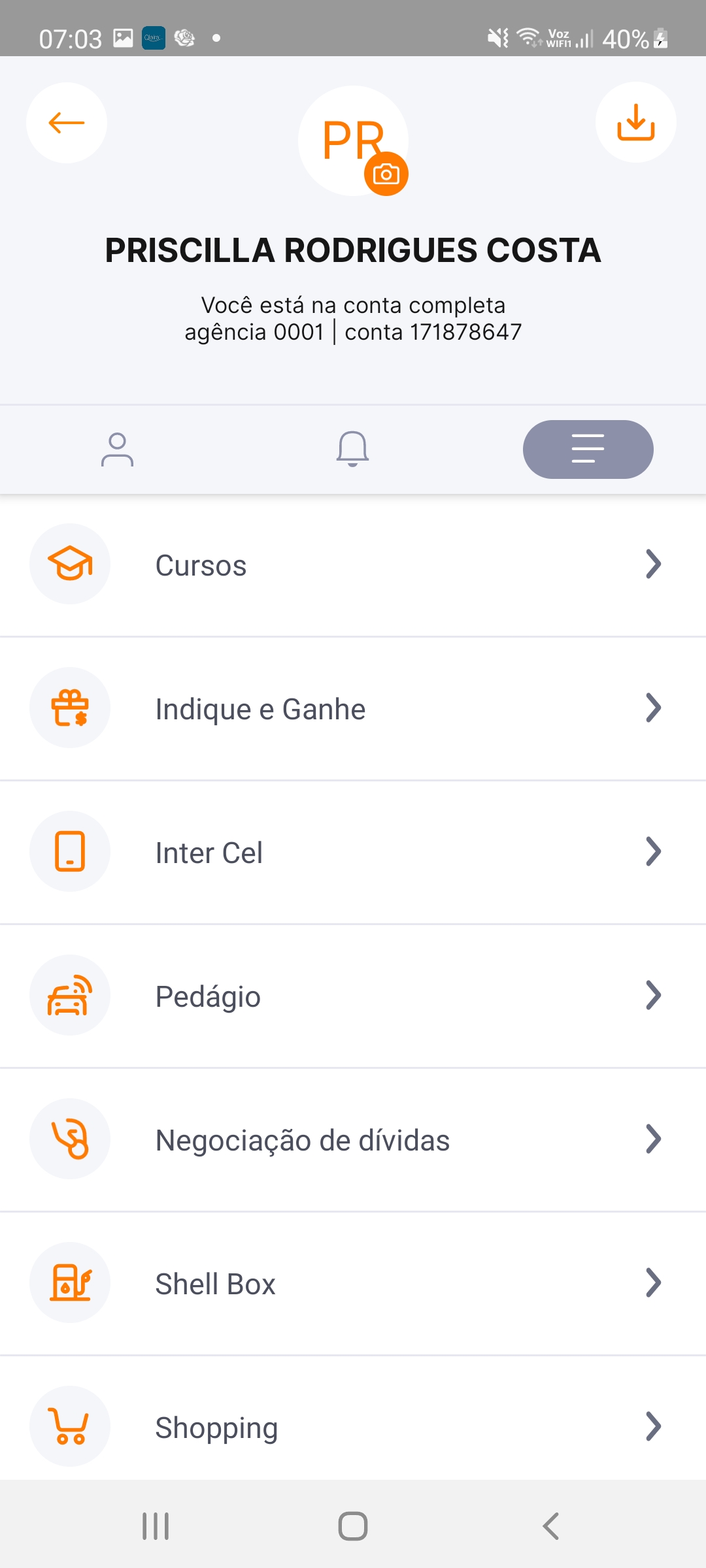Image resolution: width=706 pixels, height=1568 pixels.
Task: Open the notifications bell tab
Action: point(353,449)
